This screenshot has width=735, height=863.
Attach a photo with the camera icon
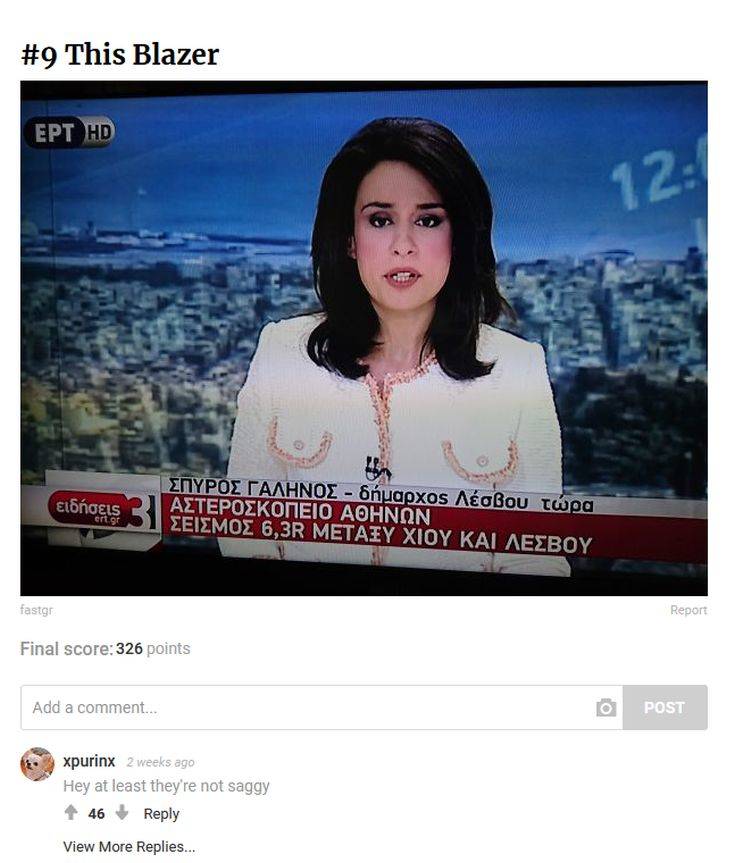click(606, 708)
